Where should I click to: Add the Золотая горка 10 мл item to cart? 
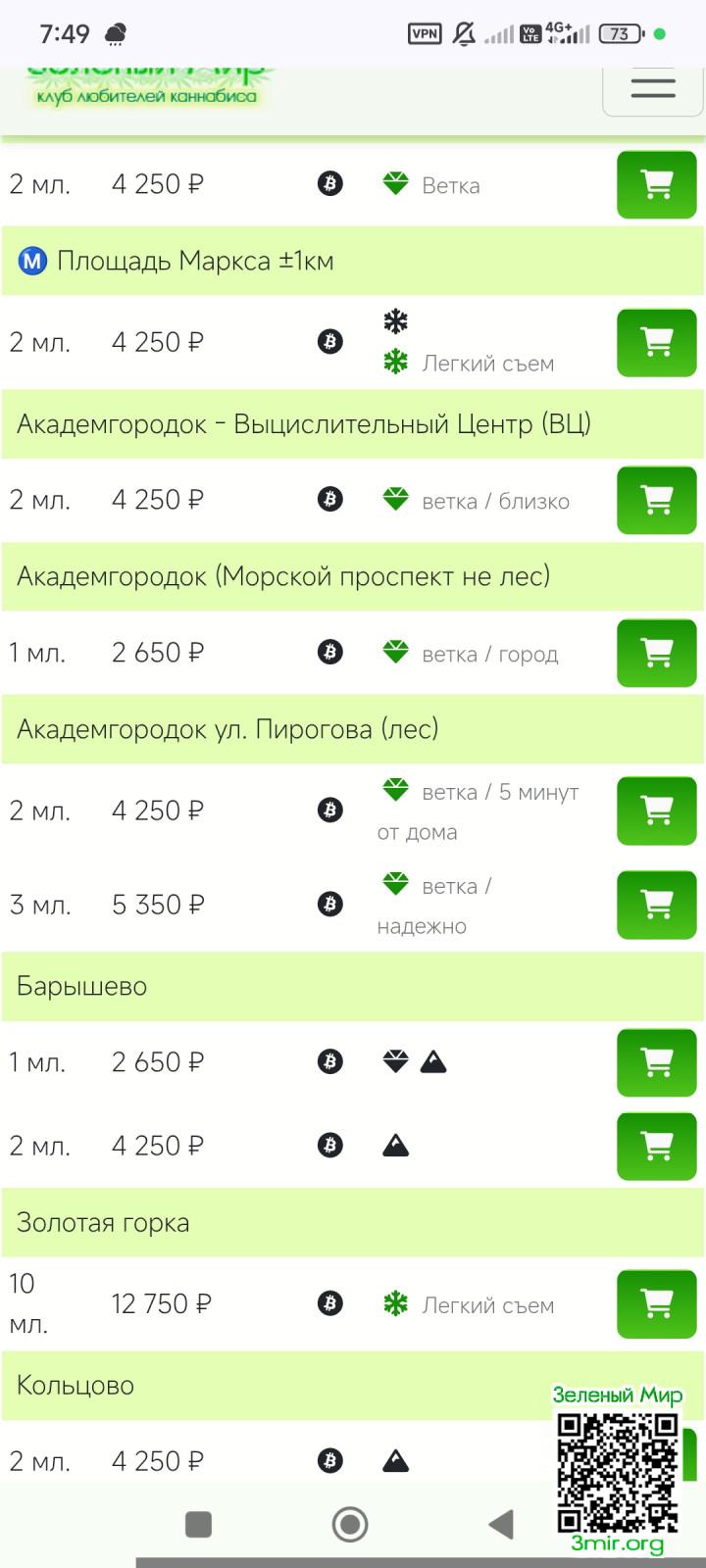pos(656,1304)
